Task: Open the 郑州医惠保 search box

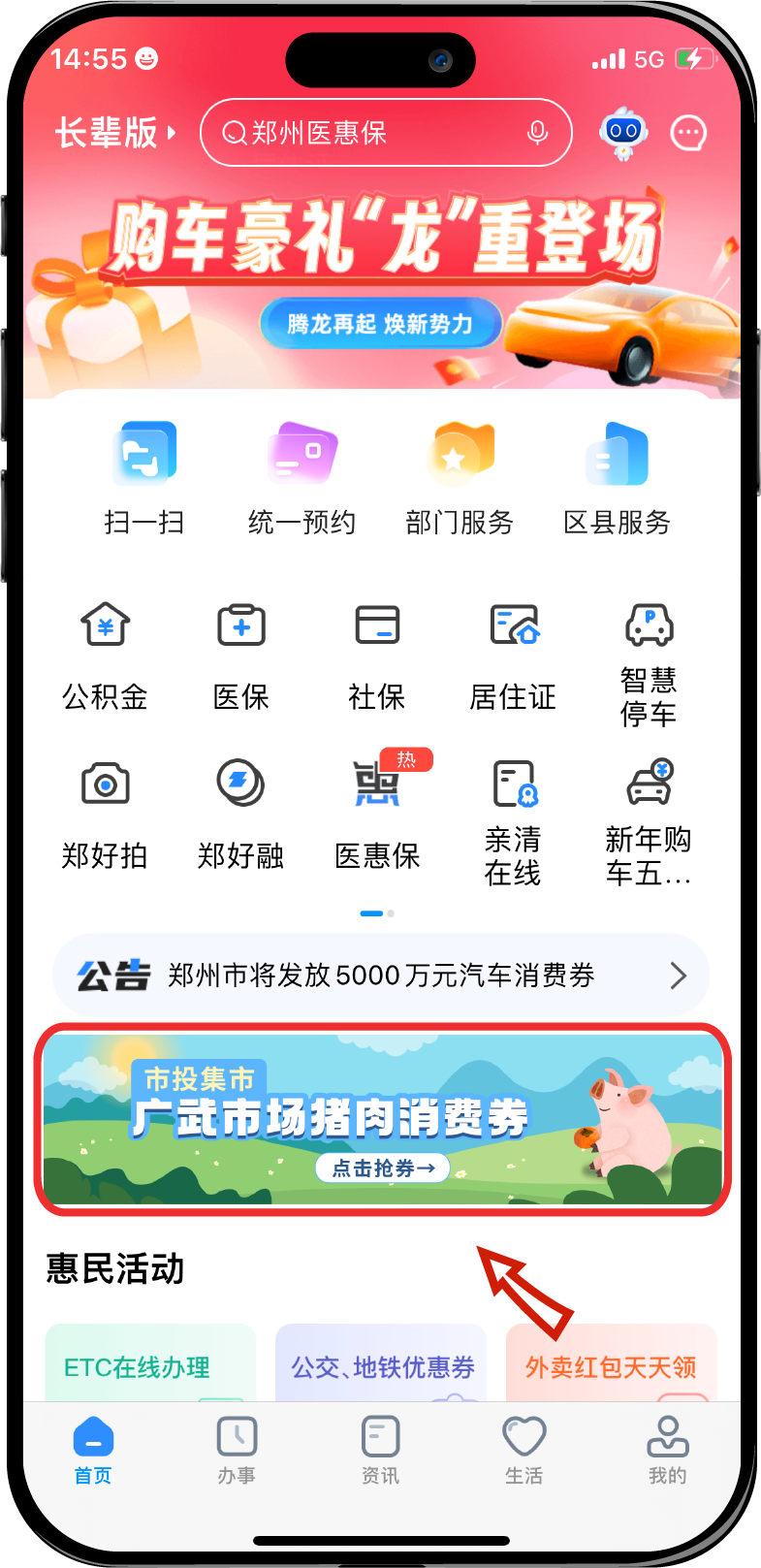Action: coord(368,133)
